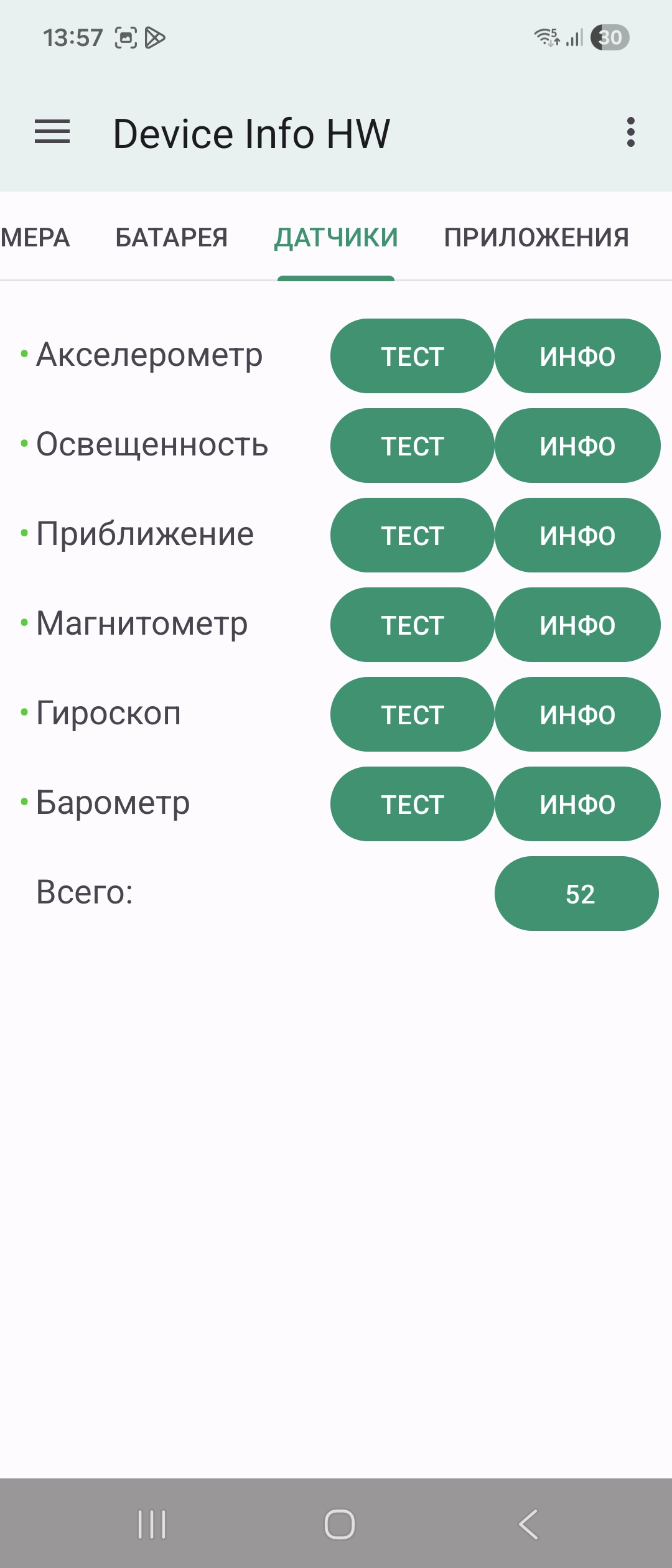
Task: Open the hamburger drawer menu
Action: point(52,133)
